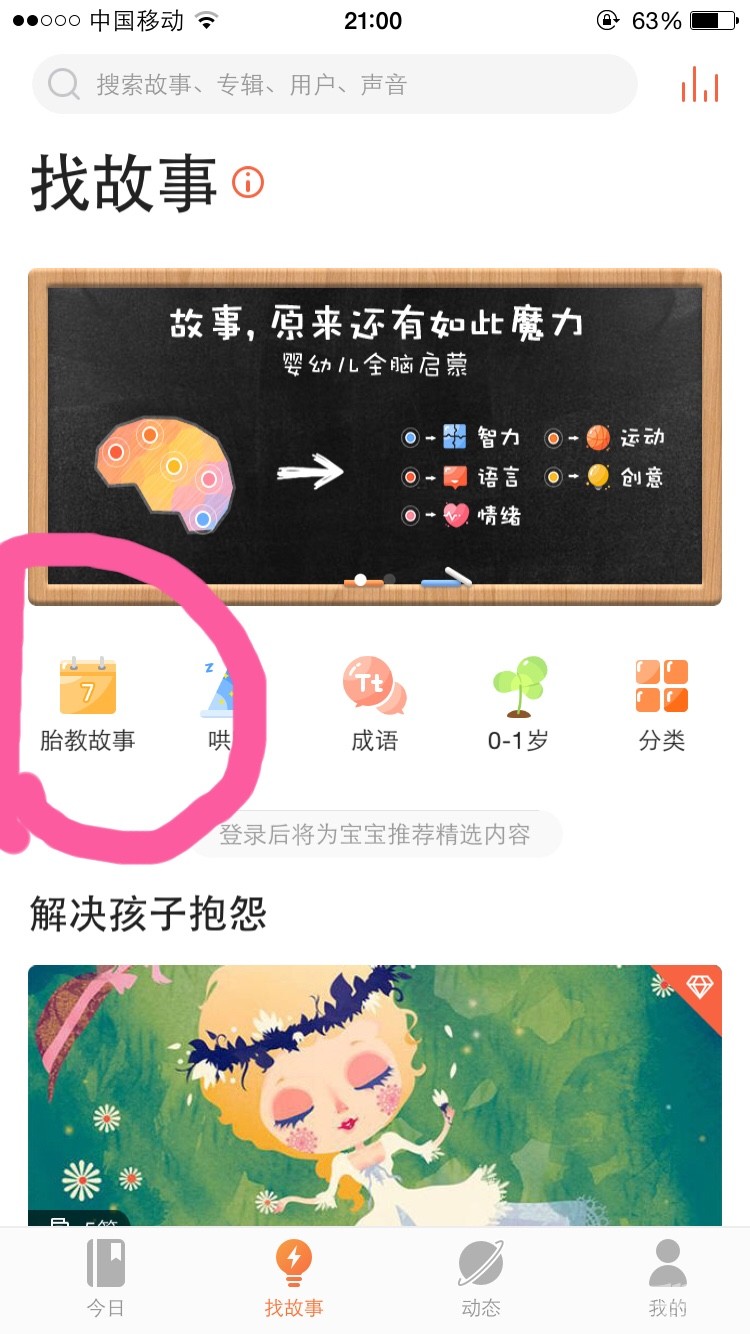Viewport: 750px width, 1334px height.
Task: Tap the login prompt for baby recommendations
Action: click(x=375, y=834)
